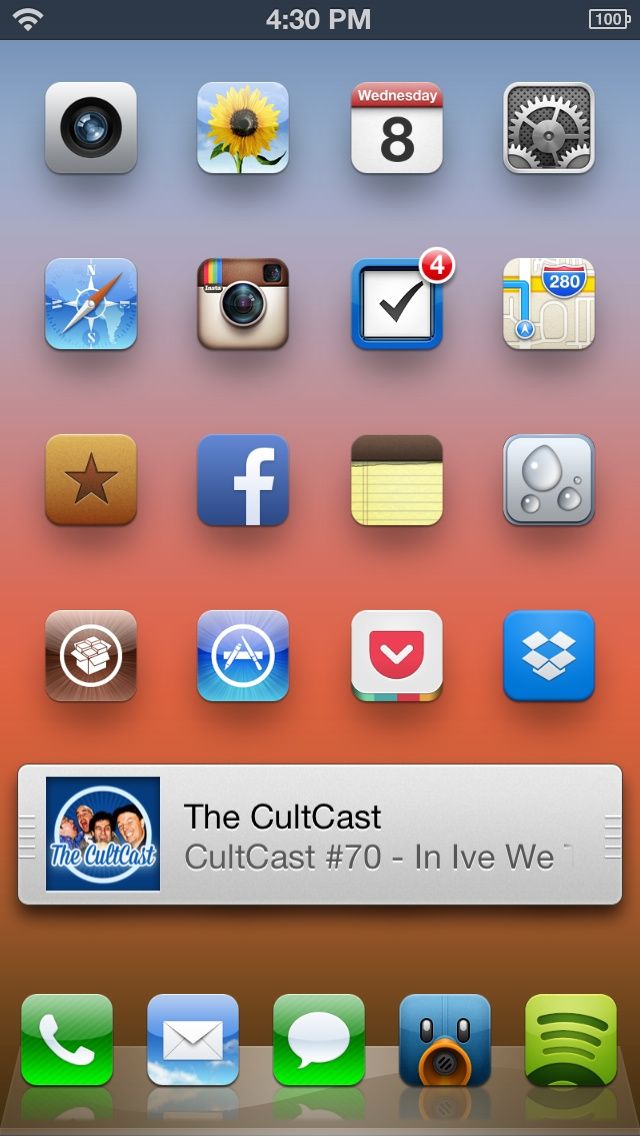Open the water droplets app
This screenshot has width=640, height=1136.
(x=549, y=480)
